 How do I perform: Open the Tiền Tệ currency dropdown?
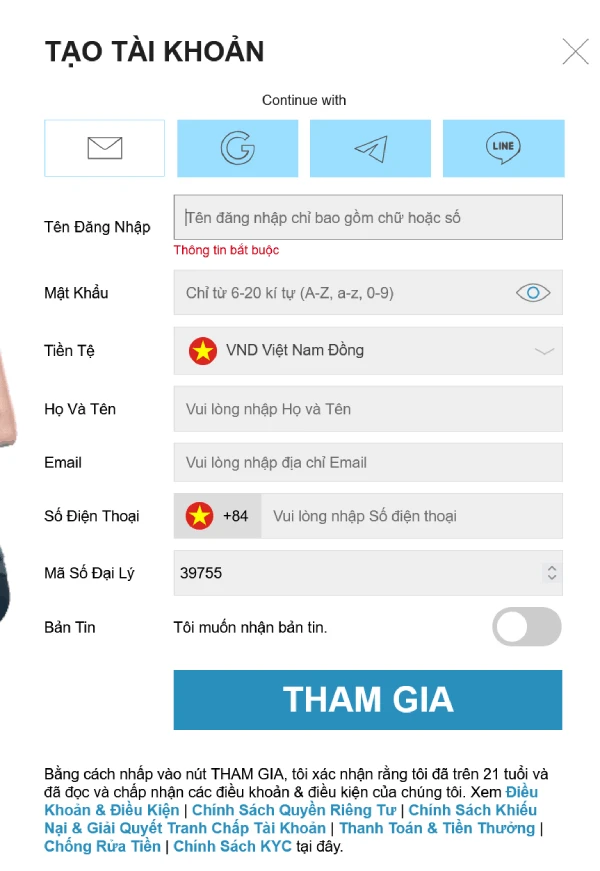point(368,351)
